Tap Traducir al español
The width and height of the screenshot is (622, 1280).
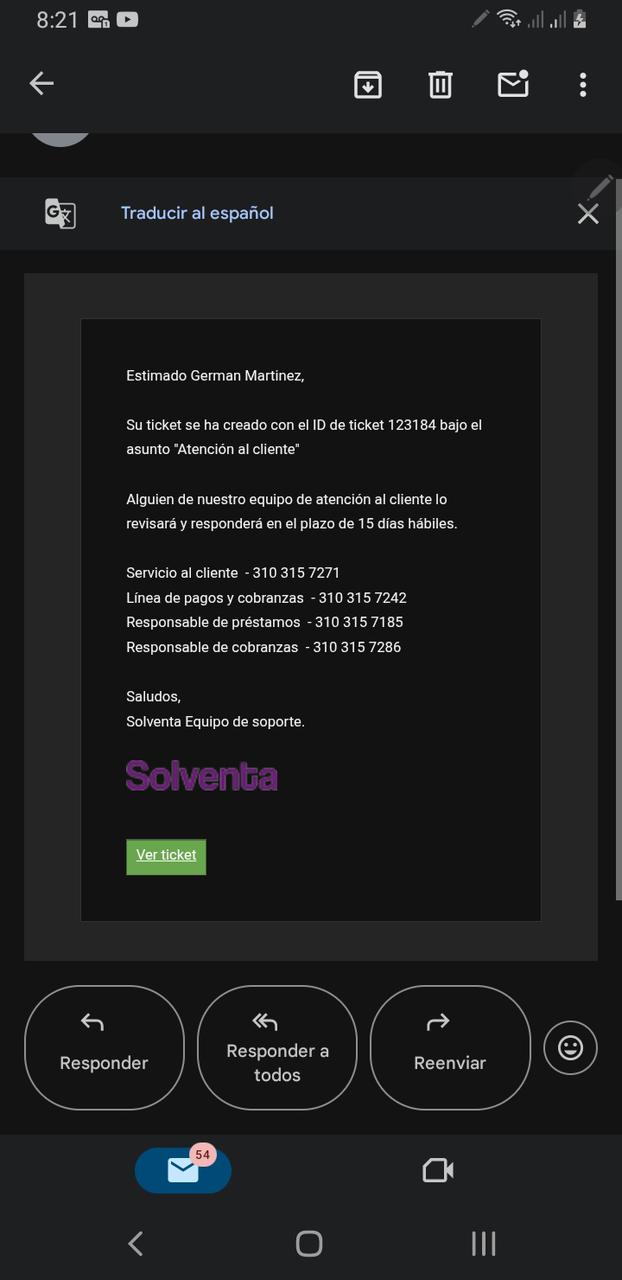click(x=197, y=213)
